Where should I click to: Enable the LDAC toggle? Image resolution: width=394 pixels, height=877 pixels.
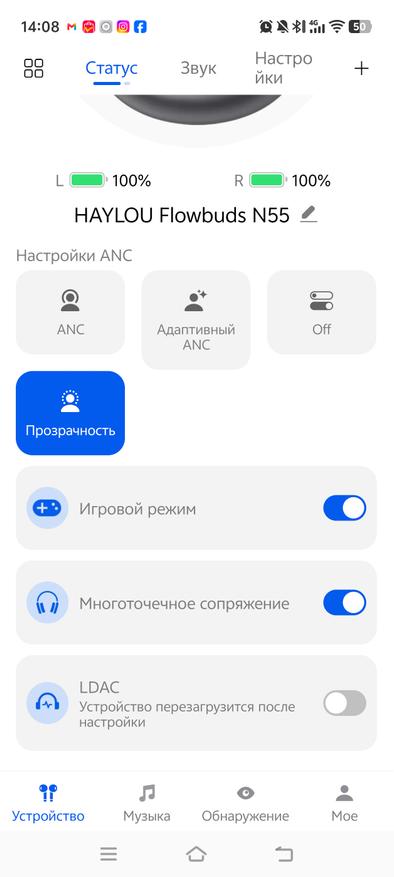pos(344,703)
